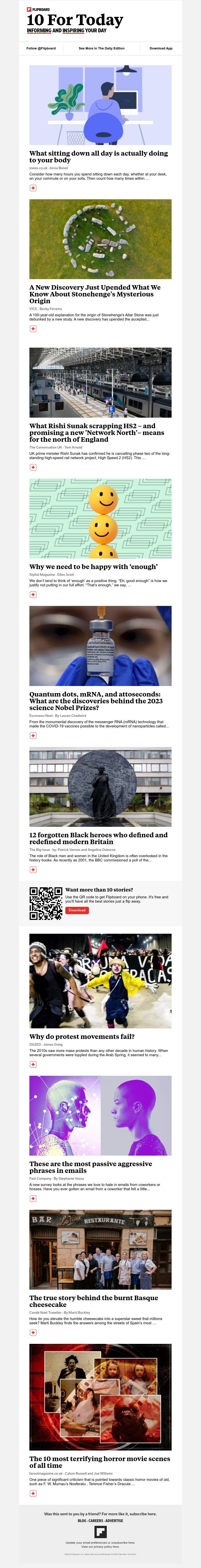Open the happy with 'enough' article image

tap(100, 518)
